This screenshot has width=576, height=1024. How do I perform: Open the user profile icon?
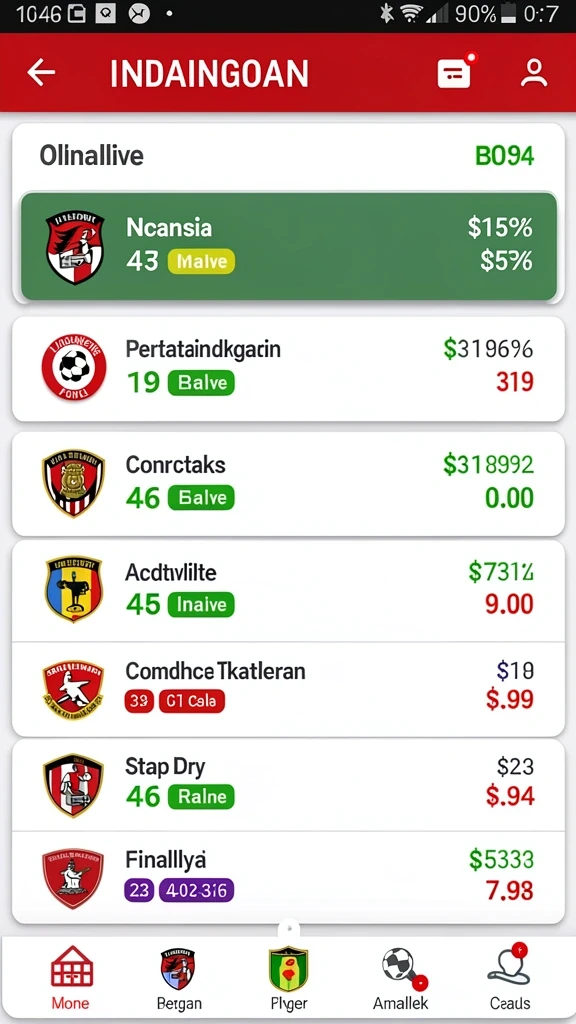pos(534,72)
